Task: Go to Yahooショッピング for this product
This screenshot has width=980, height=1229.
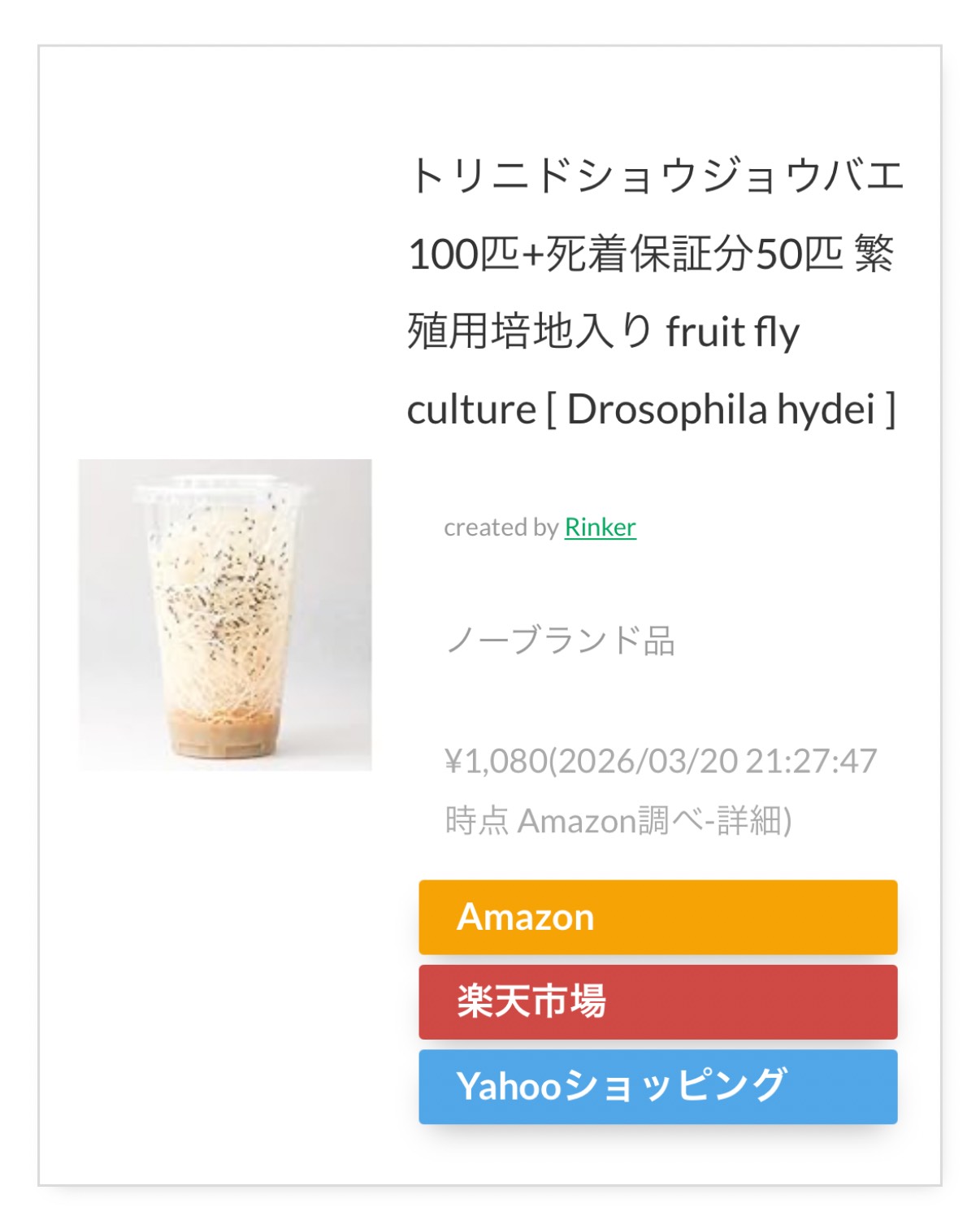Action: (x=657, y=1086)
